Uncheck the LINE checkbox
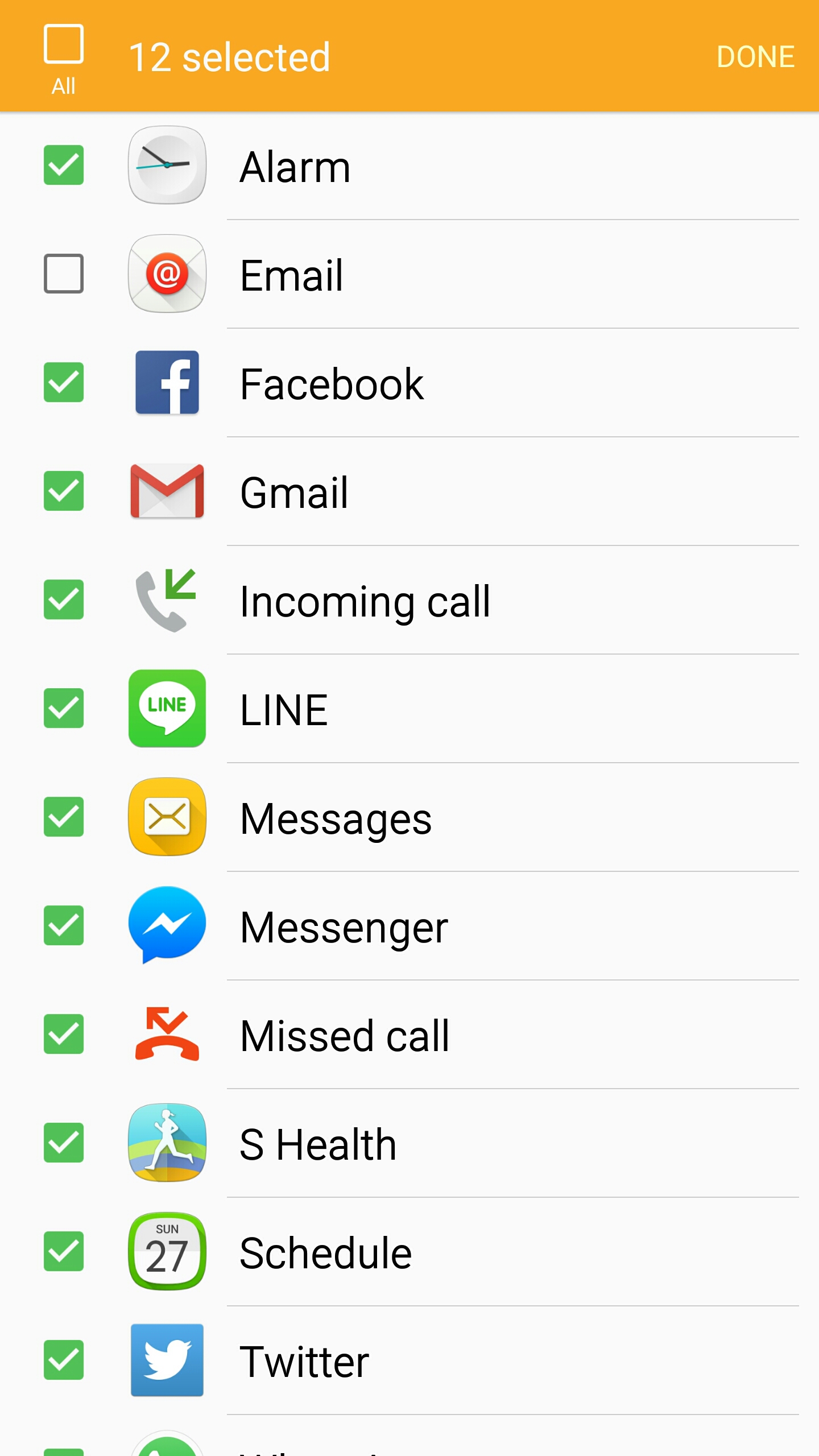This screenshot has width=819, height=1456. pyautogui.click(x=64, y=708)
